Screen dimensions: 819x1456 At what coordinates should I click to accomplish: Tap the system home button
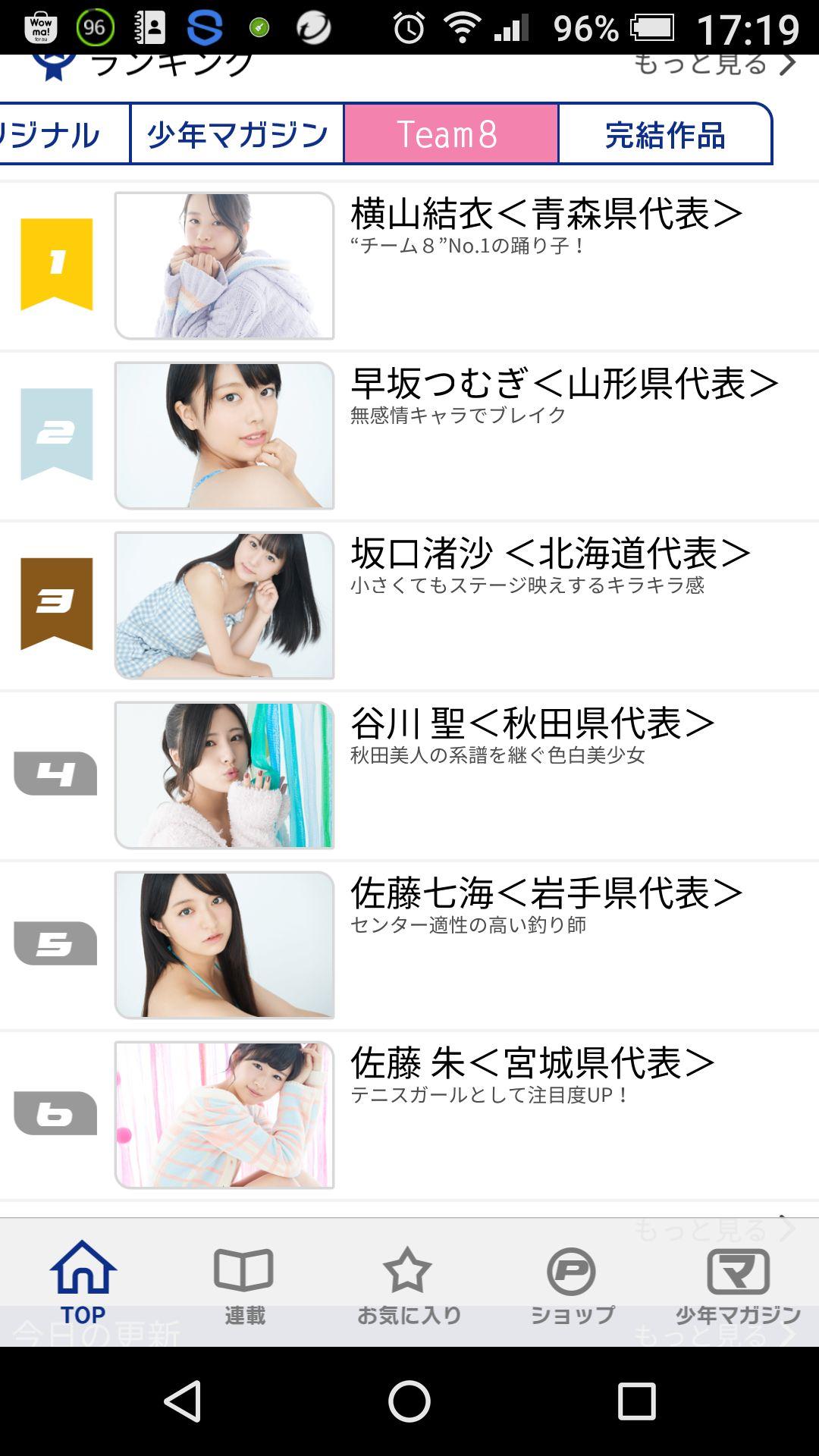coord(409,1401)
